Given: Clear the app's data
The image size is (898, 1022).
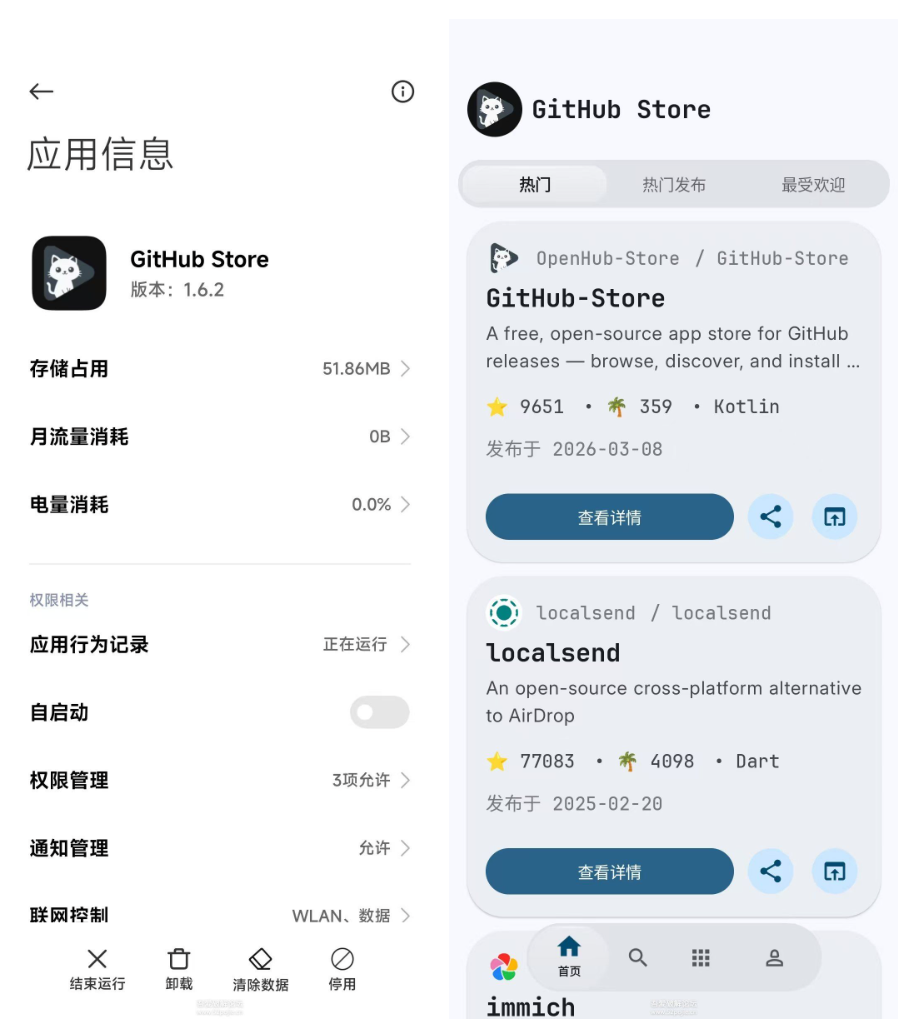Looking at the screenshot, I should pos(260,969).
